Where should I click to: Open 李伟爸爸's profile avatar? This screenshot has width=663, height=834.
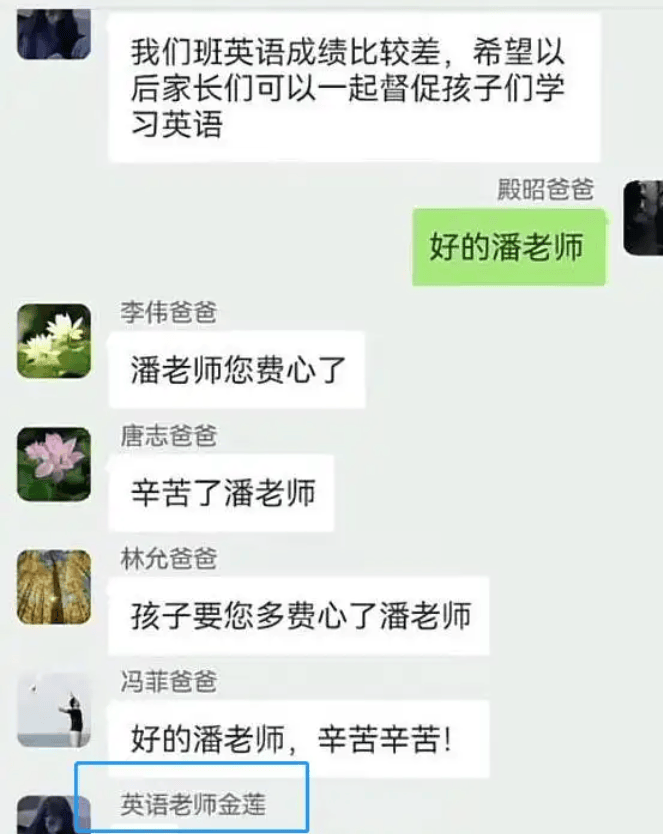coord(54,340)
